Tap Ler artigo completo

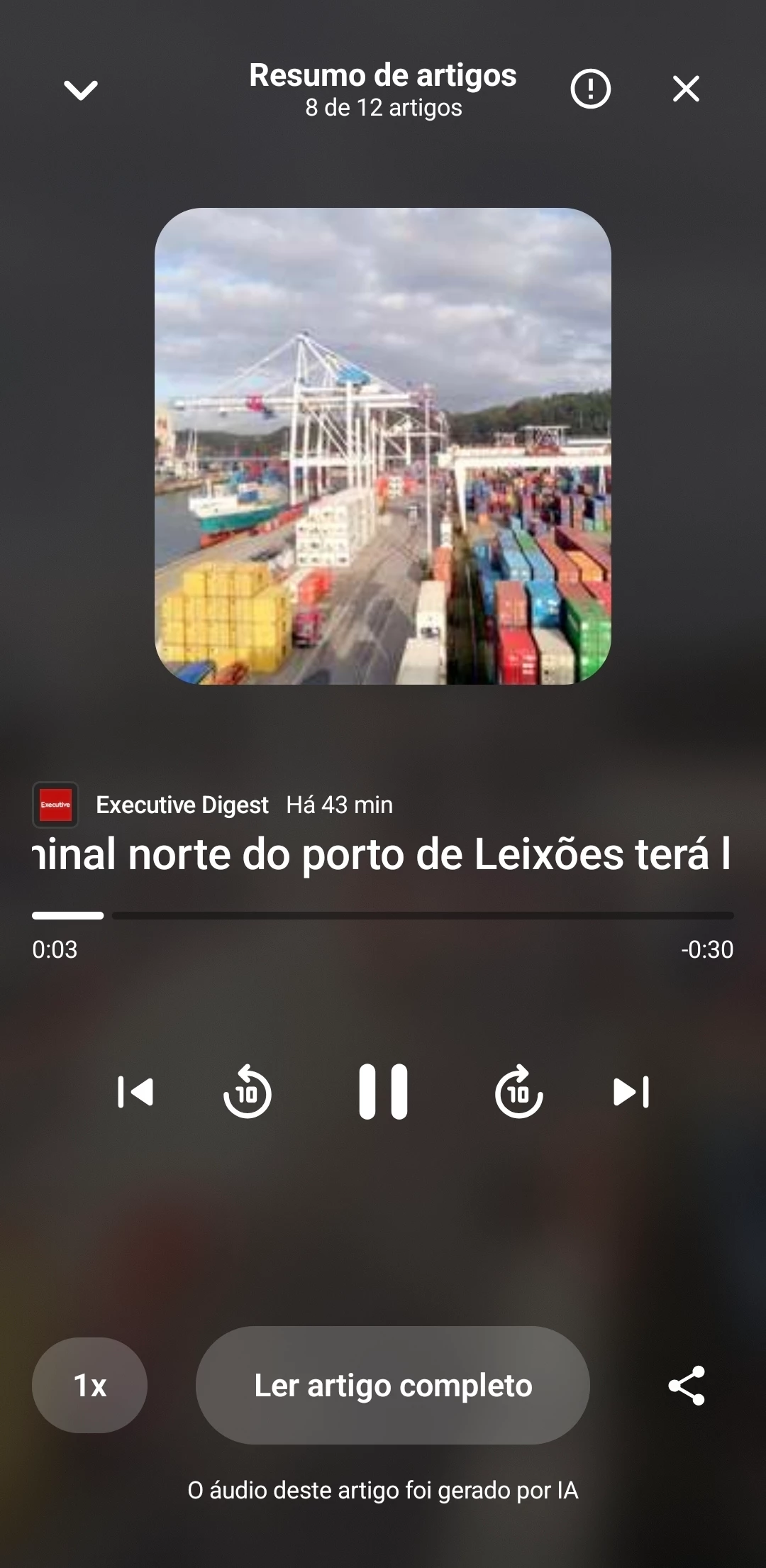tap(393, 1385)
